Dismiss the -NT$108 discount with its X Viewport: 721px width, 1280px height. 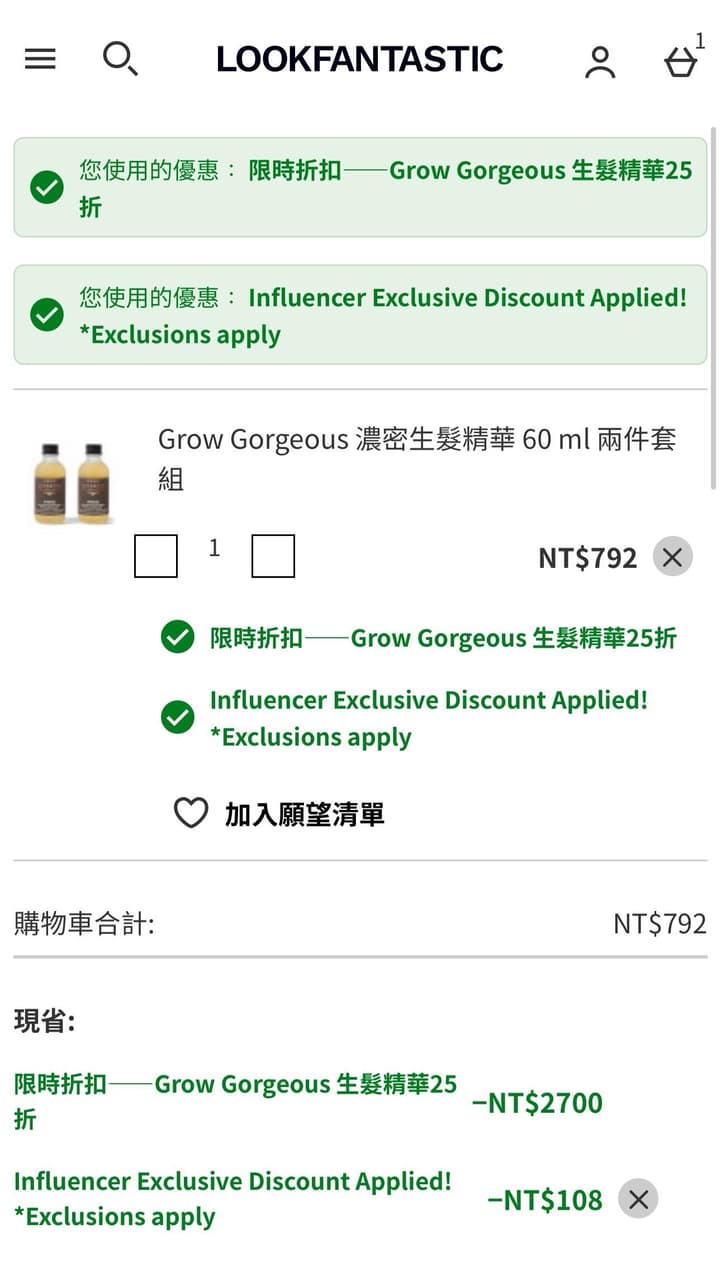pyautogui.click(x=638, y=1199)
